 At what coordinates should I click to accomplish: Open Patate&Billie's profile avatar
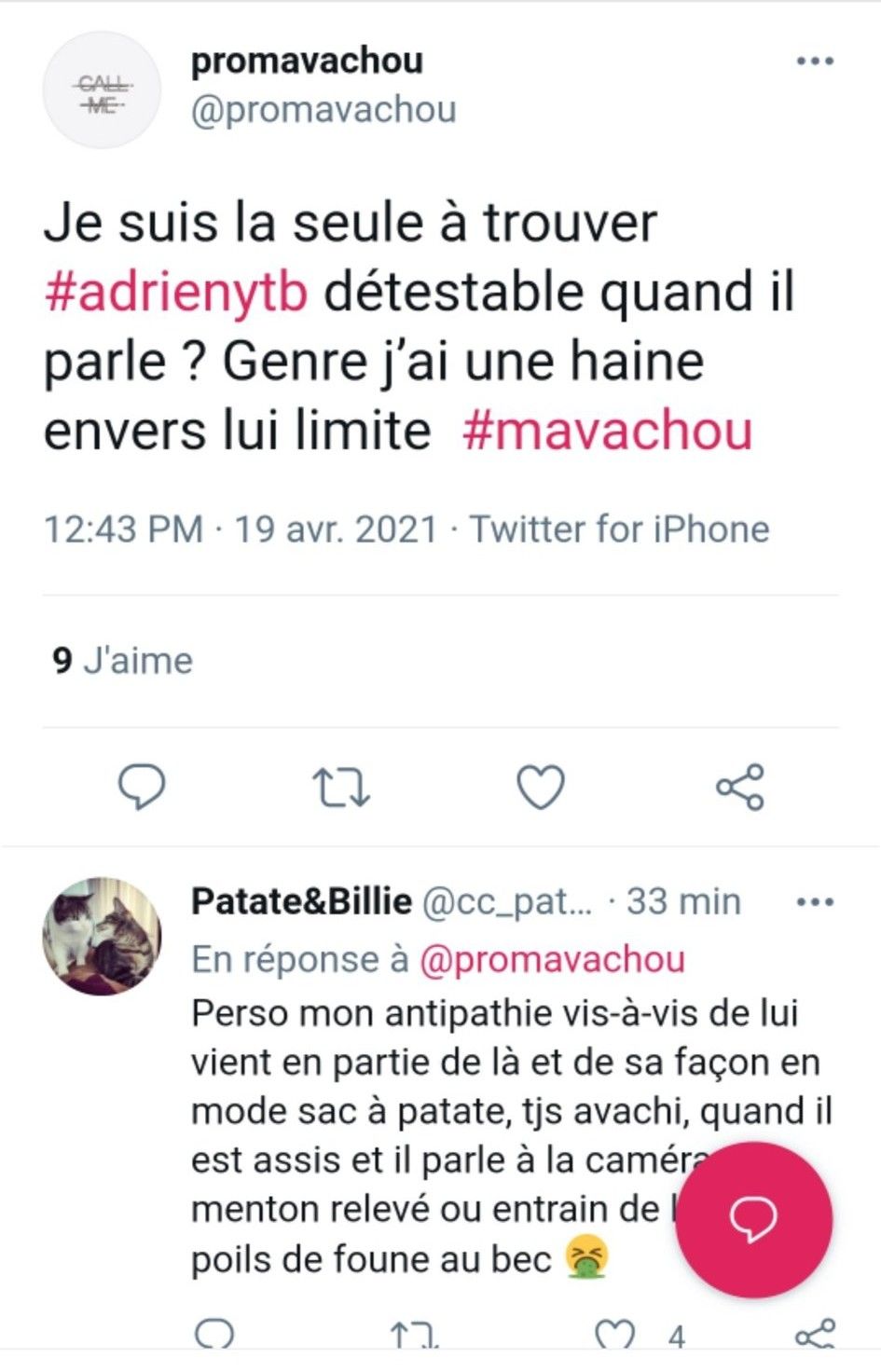[102, 936]
